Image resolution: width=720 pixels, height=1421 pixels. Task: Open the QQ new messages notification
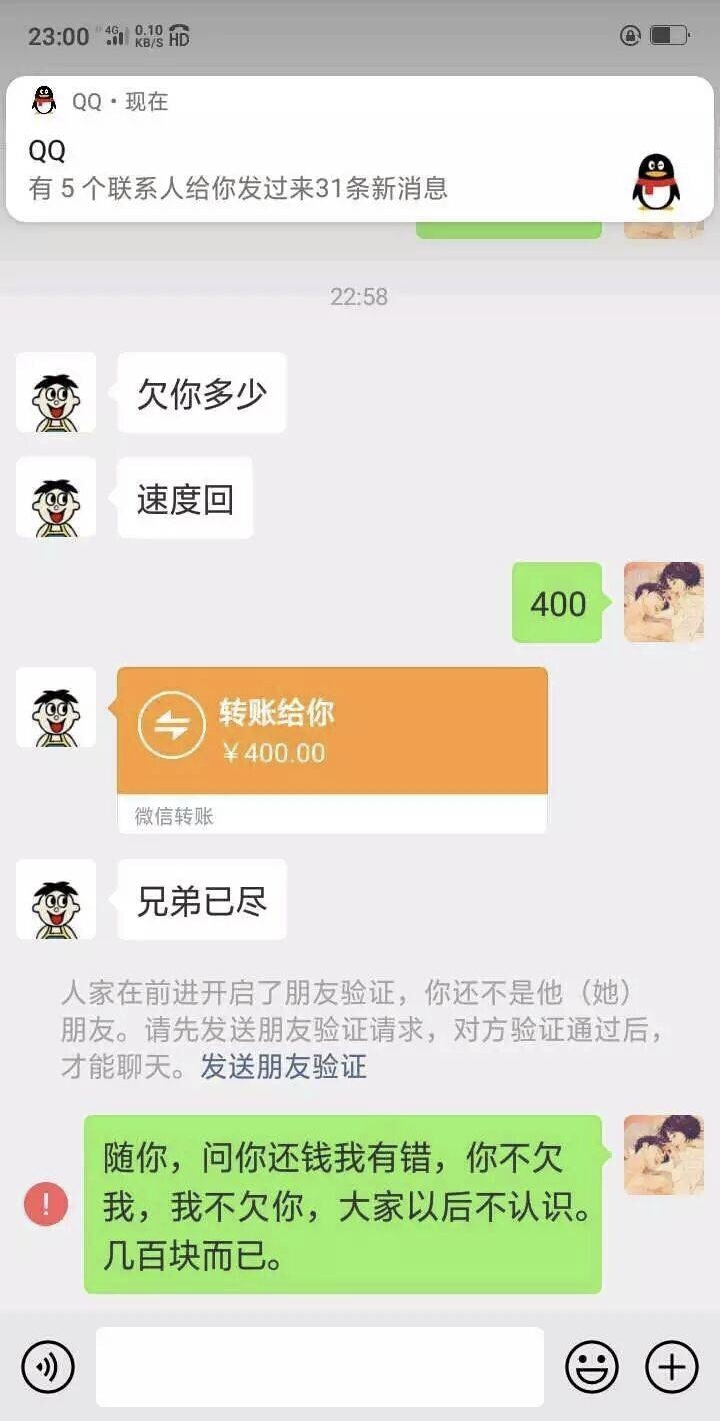[359, 150]
